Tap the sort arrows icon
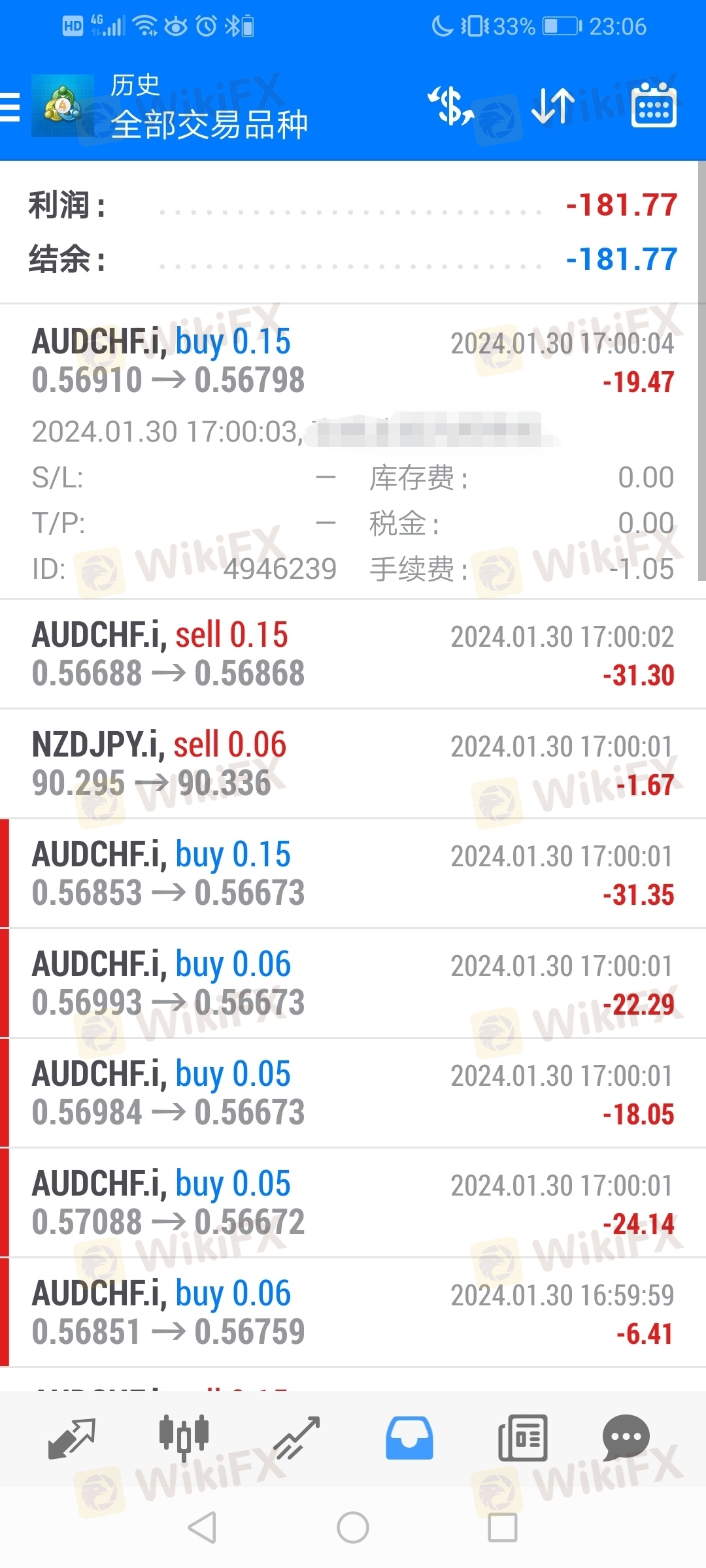Image resolution: width=706 pixels, height=1568 pixels. tap(552, 106)
